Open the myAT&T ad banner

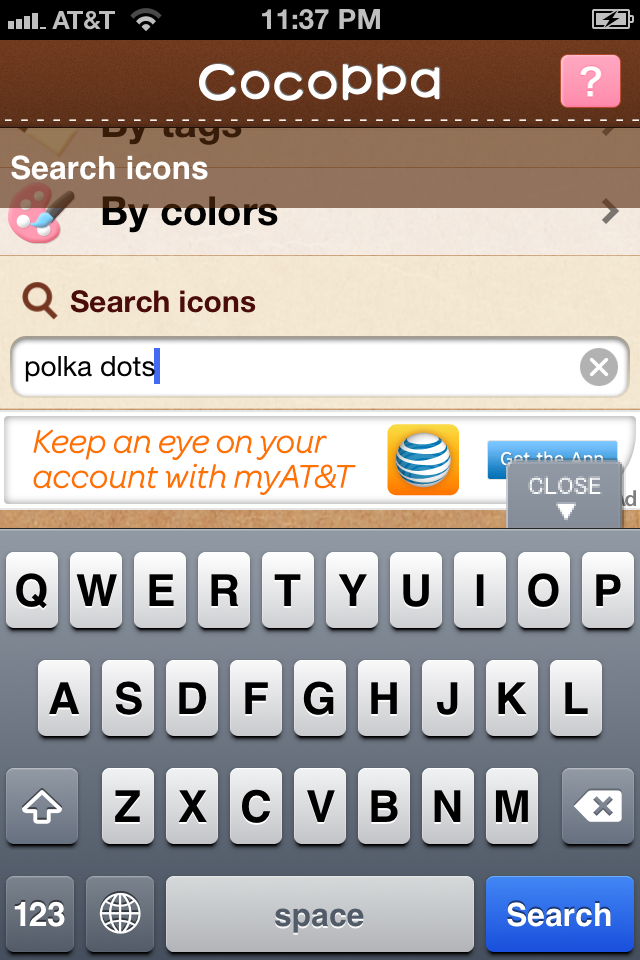point(200,460)
